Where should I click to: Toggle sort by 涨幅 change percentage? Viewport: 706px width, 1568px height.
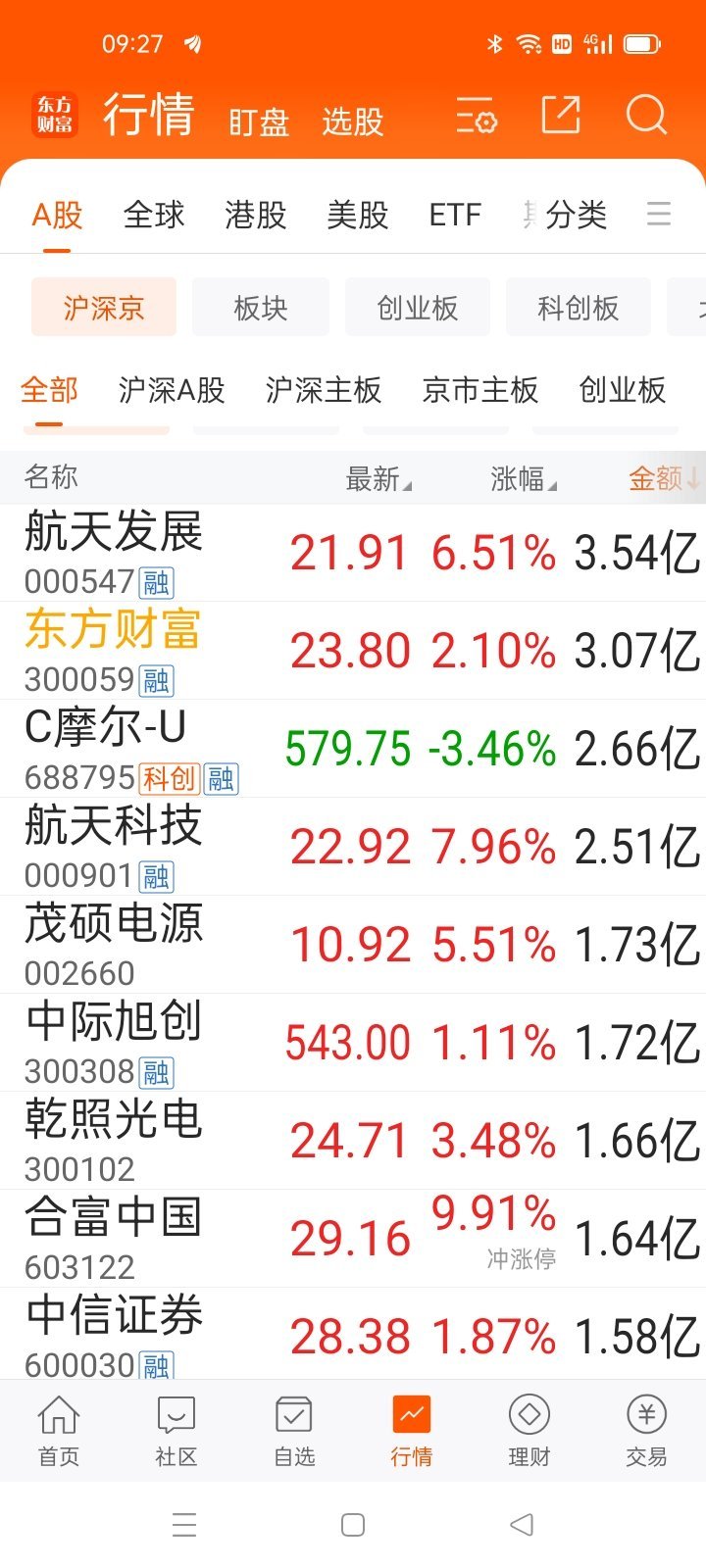pyautogui.click(x=521, y=479)
